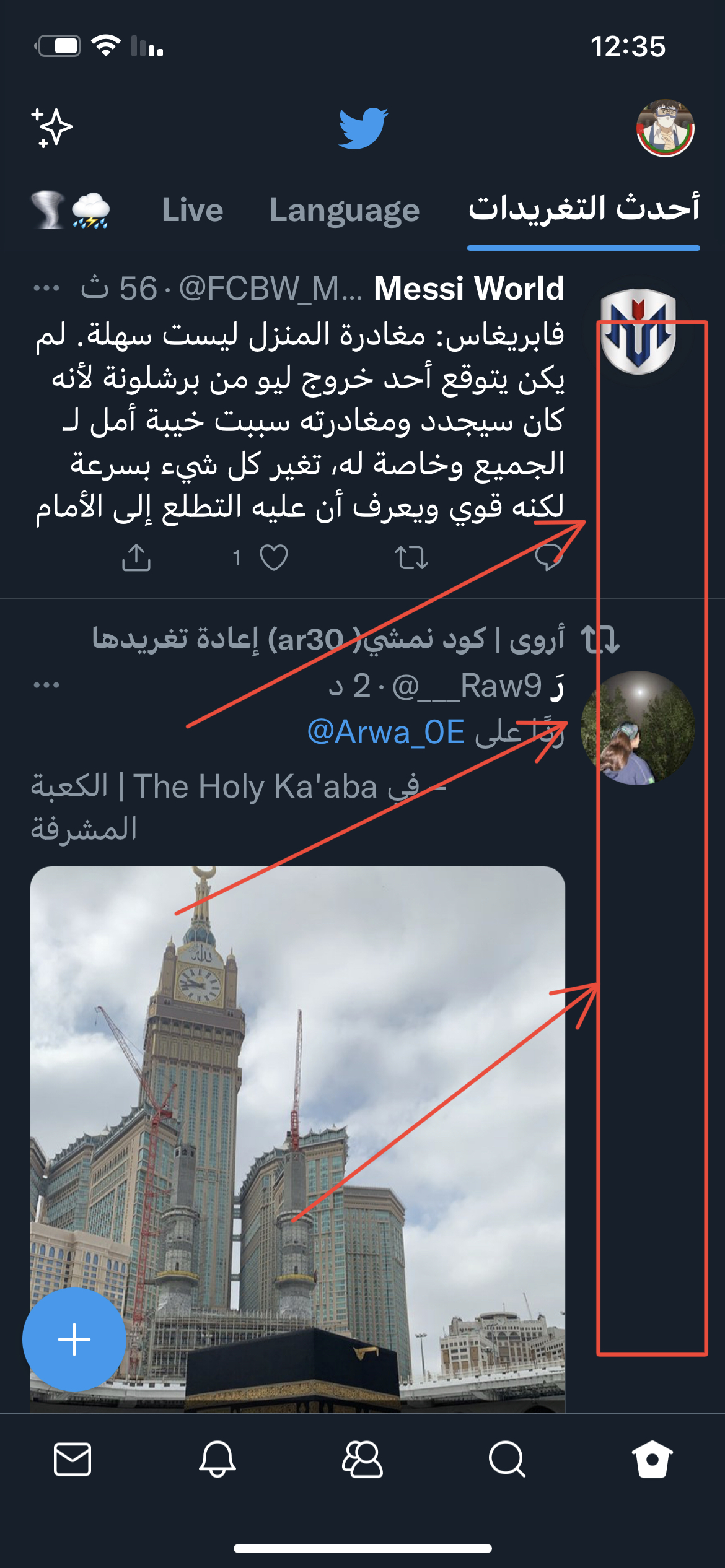Select the أحدث التغريدات tab
Image resolution: width=725 pixels, height=1568 pixels.
point(583,209)
